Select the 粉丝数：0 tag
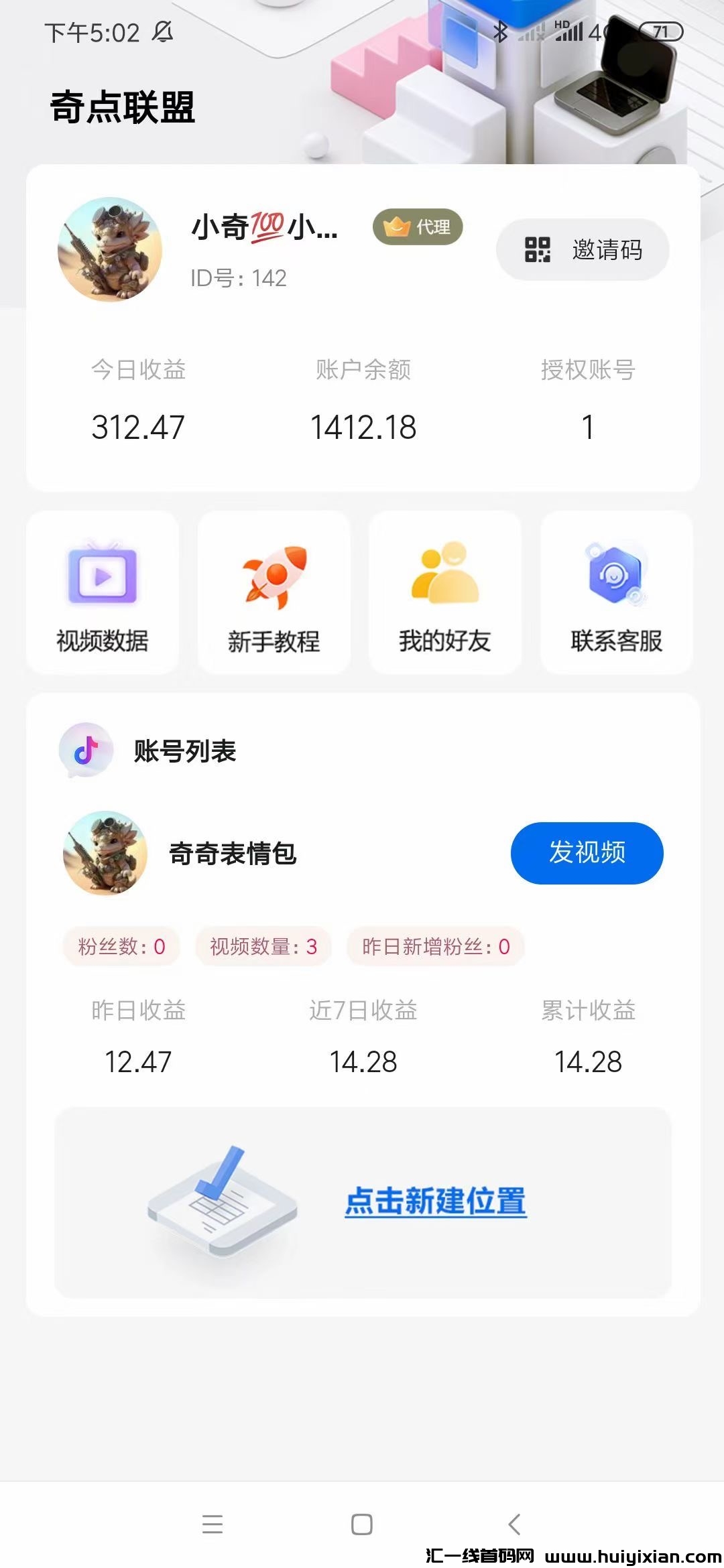 (121, 947)
